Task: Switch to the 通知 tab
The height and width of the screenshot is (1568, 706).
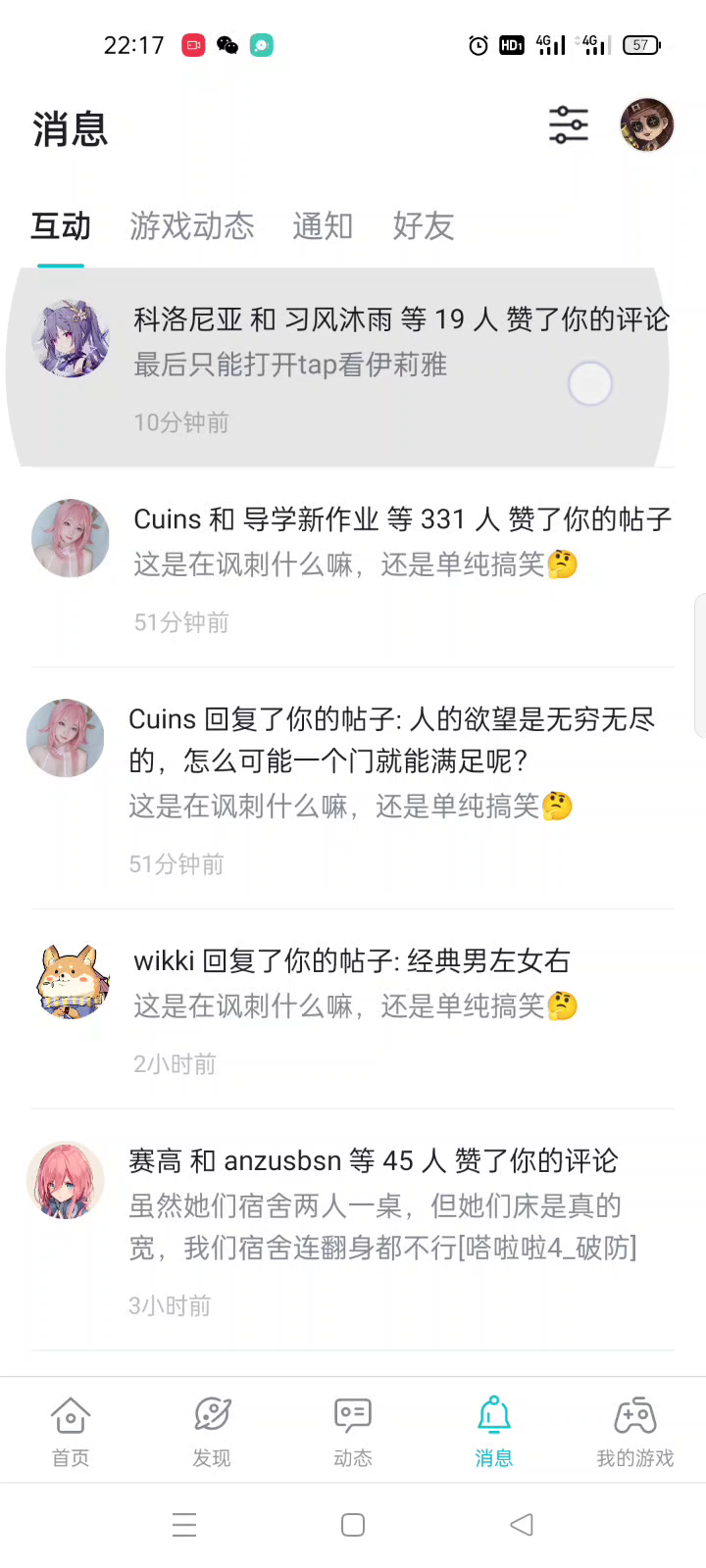Action: coord(323,226)
